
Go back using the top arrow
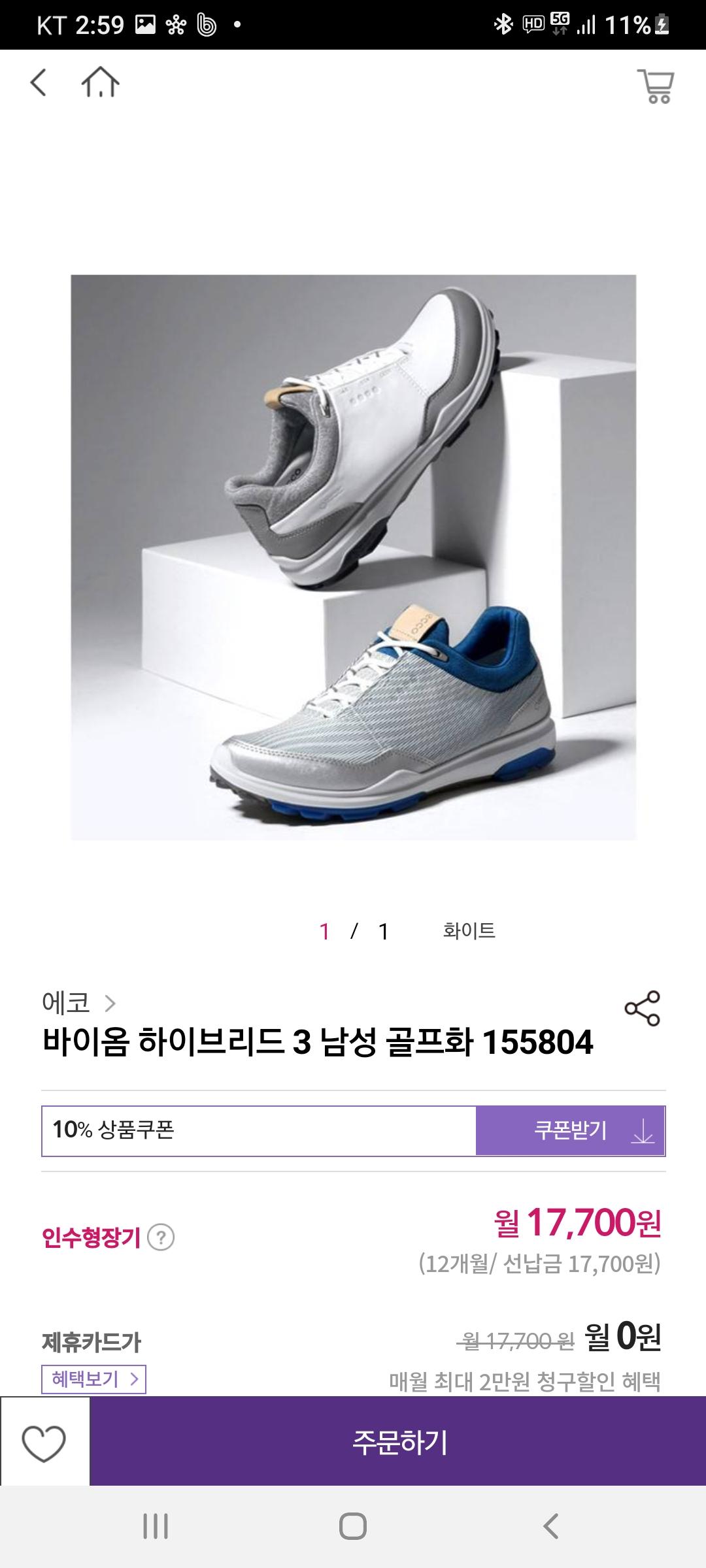pyautogui.click(x=39, y=84)
